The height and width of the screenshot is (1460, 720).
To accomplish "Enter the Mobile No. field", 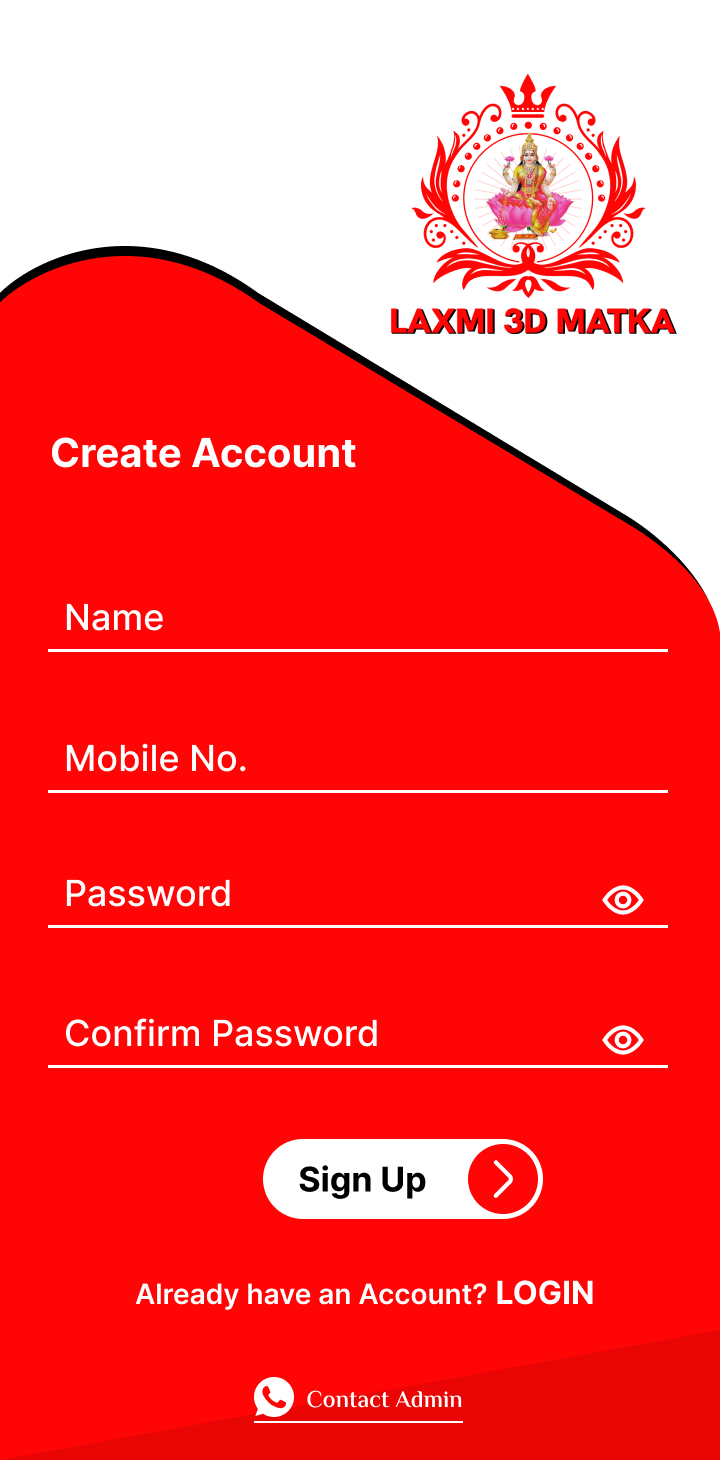I will click(x=357, y=759).
